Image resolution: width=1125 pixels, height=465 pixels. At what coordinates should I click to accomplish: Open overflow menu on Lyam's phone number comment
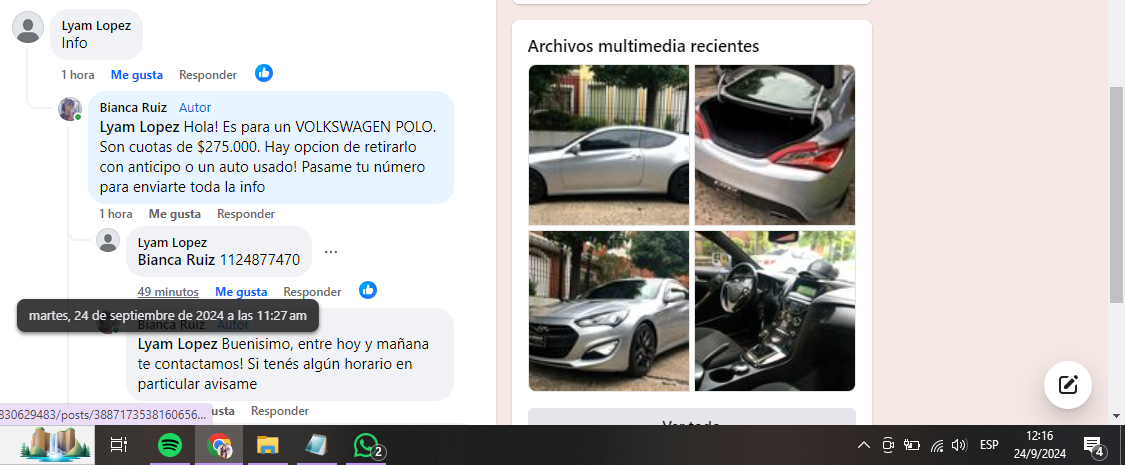point(331,252)
